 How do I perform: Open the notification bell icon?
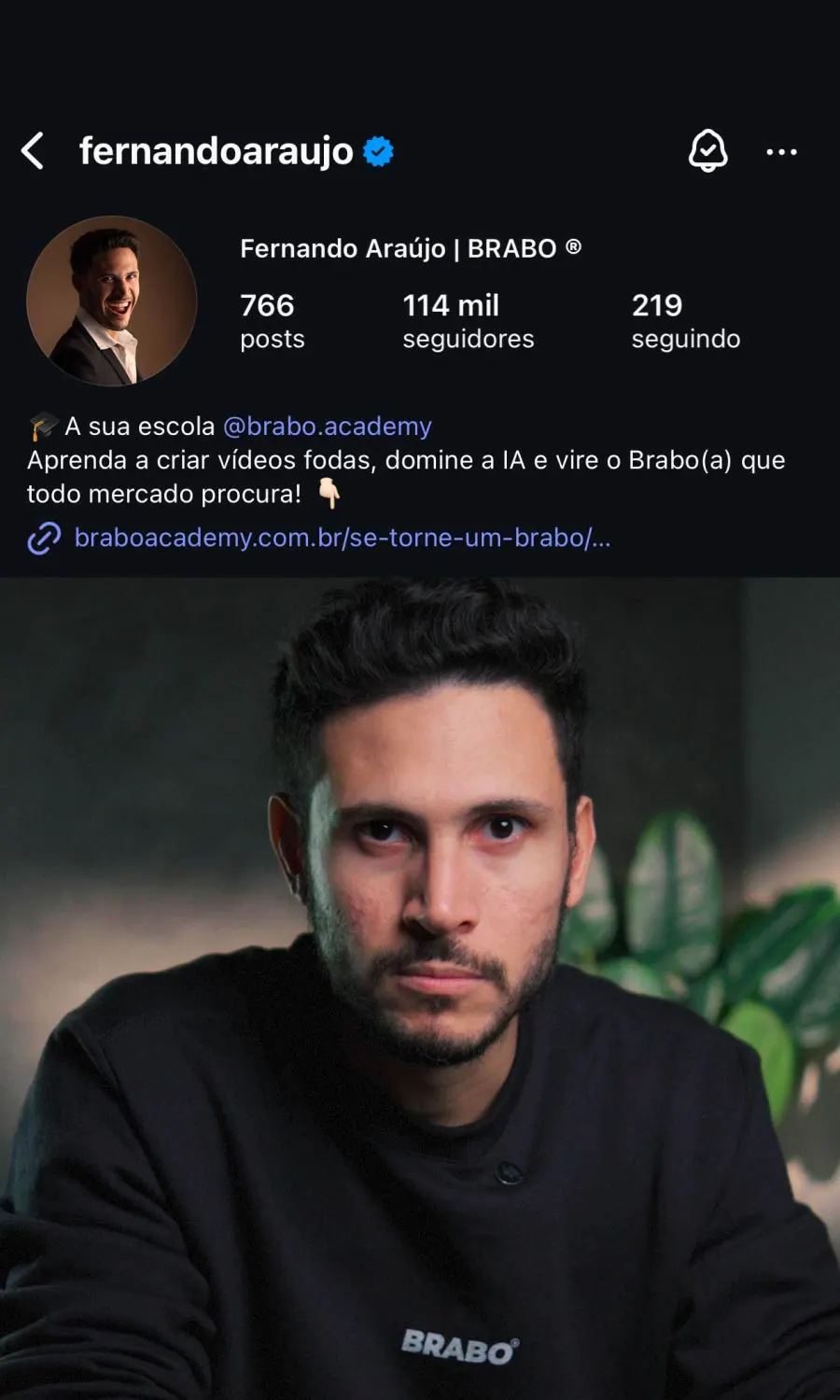pos(708,149)
